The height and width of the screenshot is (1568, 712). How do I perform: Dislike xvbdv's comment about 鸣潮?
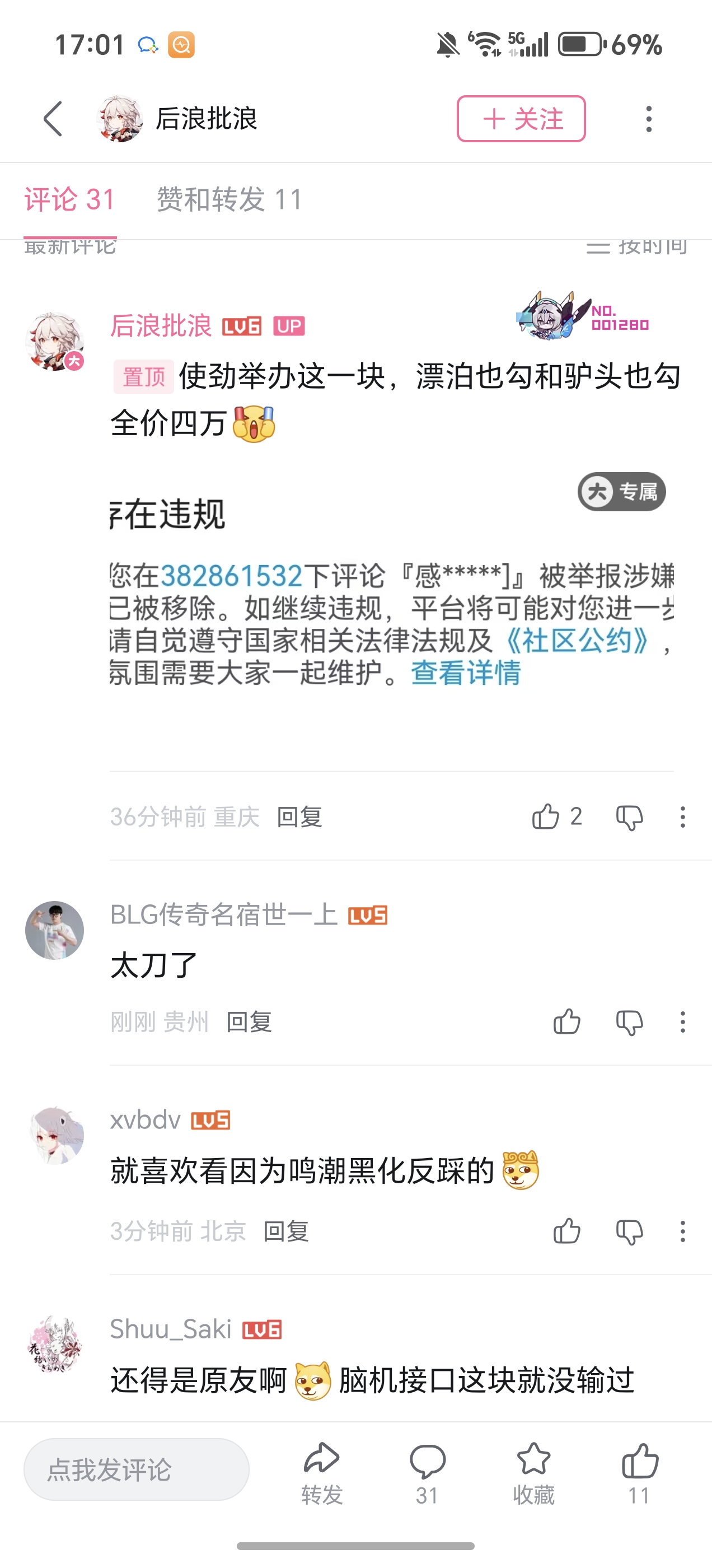pyautogui.click(x=629, y=1231)
